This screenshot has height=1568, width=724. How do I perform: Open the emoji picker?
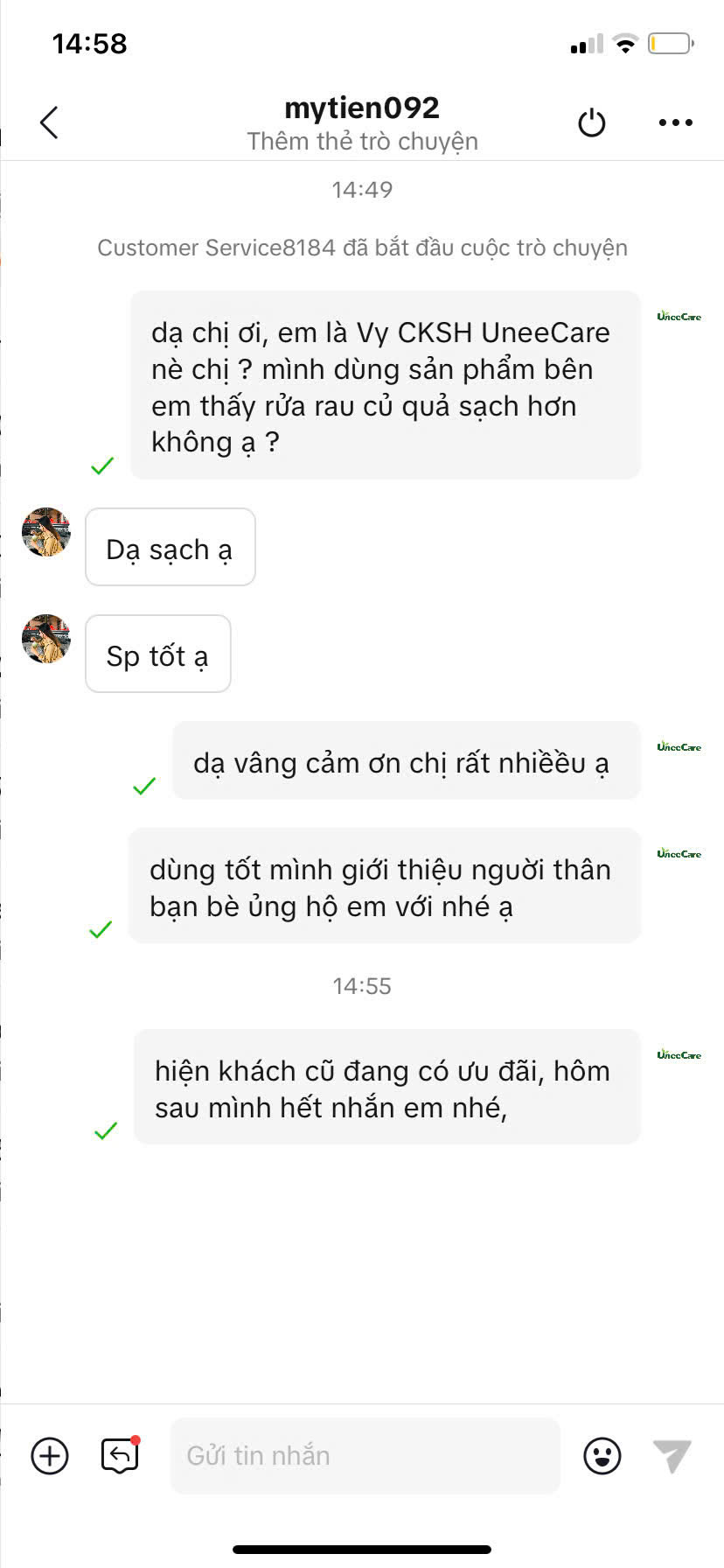(x=602, y=1456)
